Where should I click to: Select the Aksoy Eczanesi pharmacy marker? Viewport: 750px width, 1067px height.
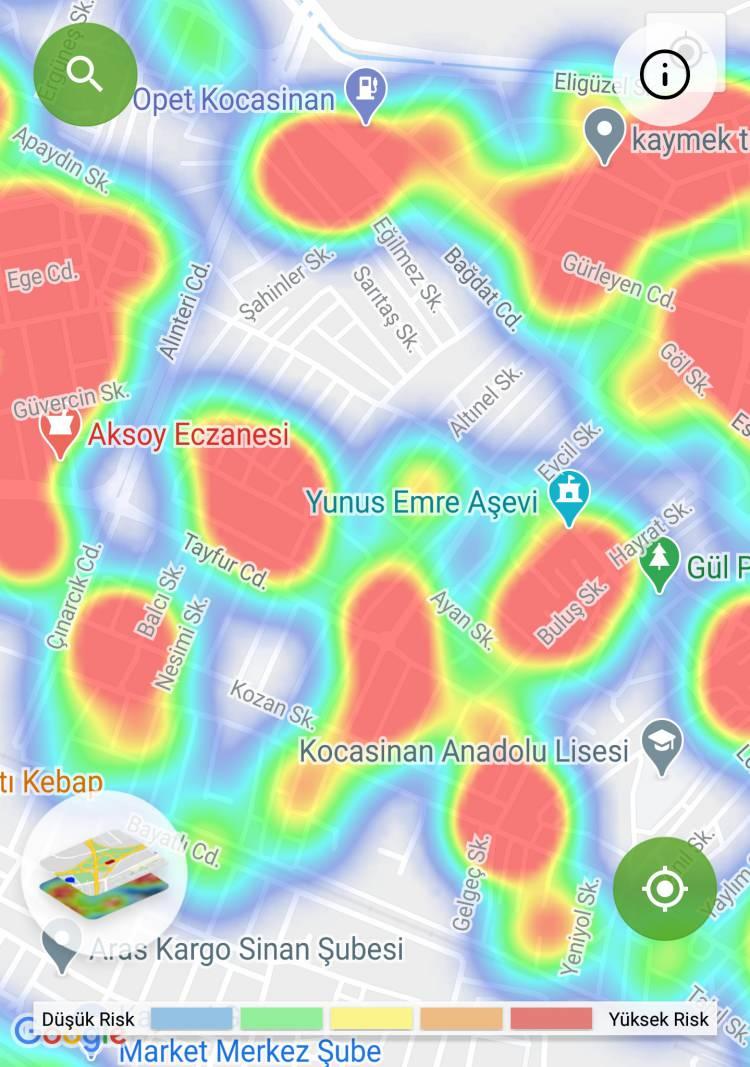click(60, 433)
